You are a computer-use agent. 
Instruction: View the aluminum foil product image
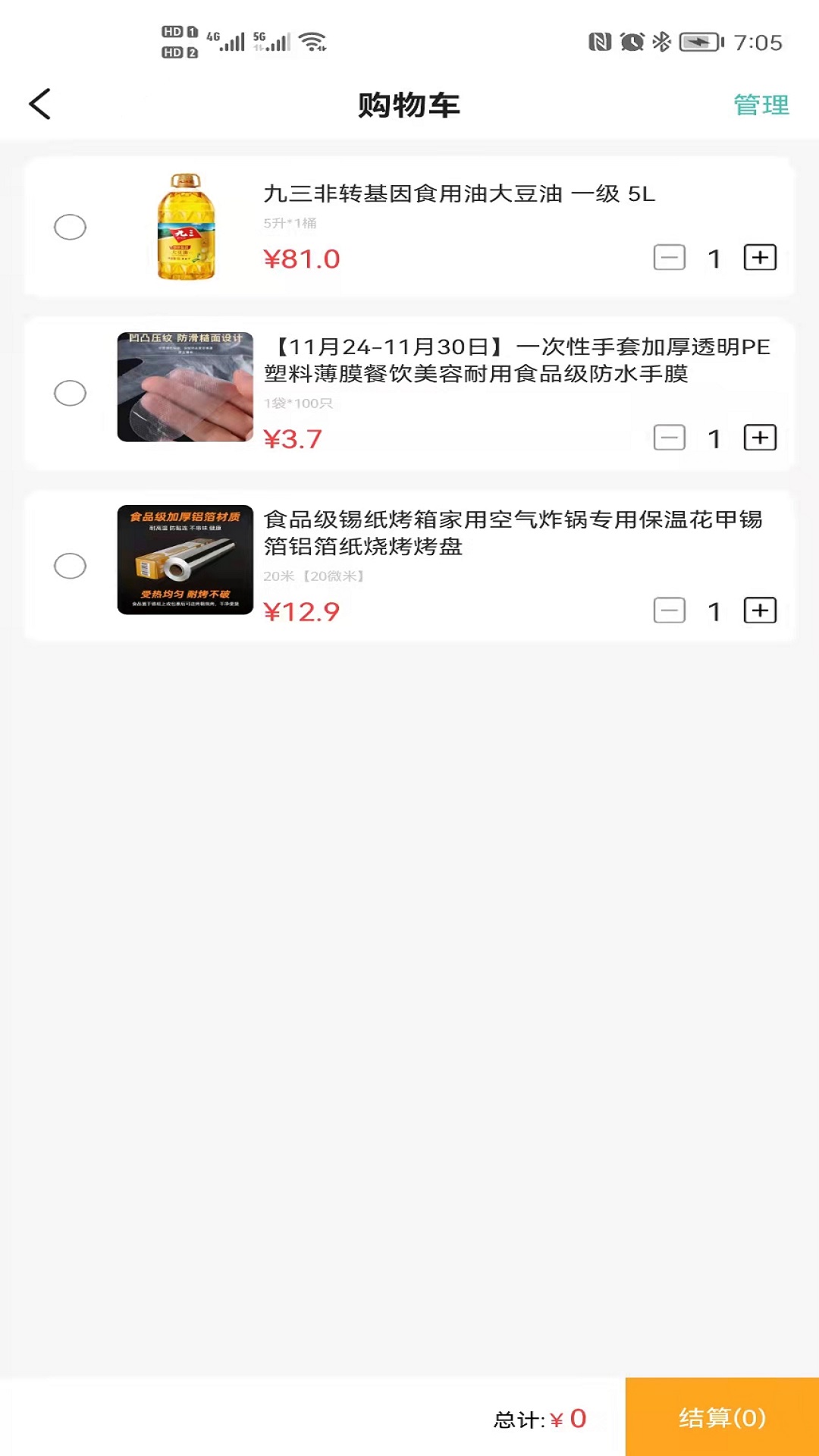coord(186,560)
